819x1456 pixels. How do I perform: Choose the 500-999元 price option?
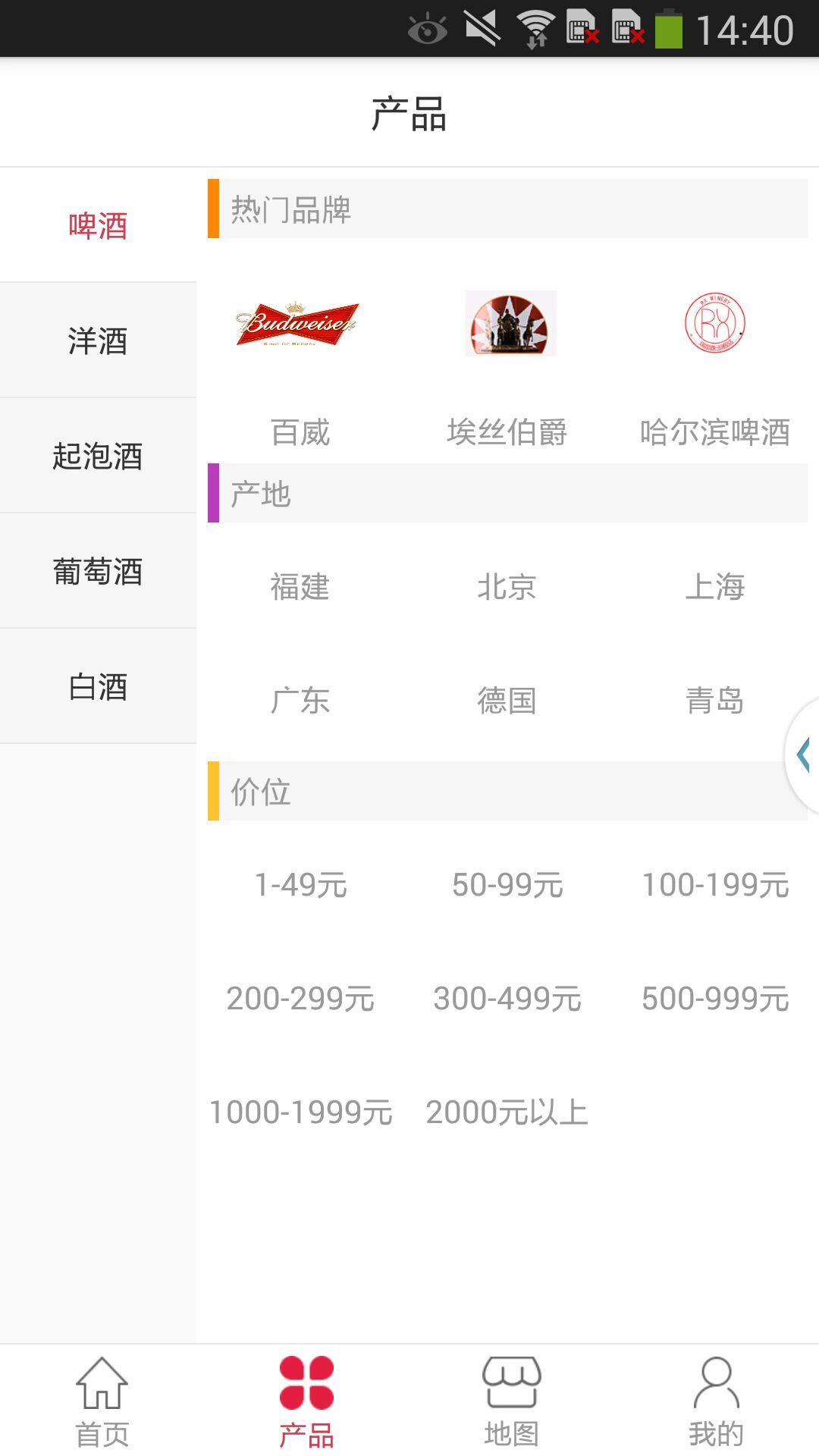(714, 997)
